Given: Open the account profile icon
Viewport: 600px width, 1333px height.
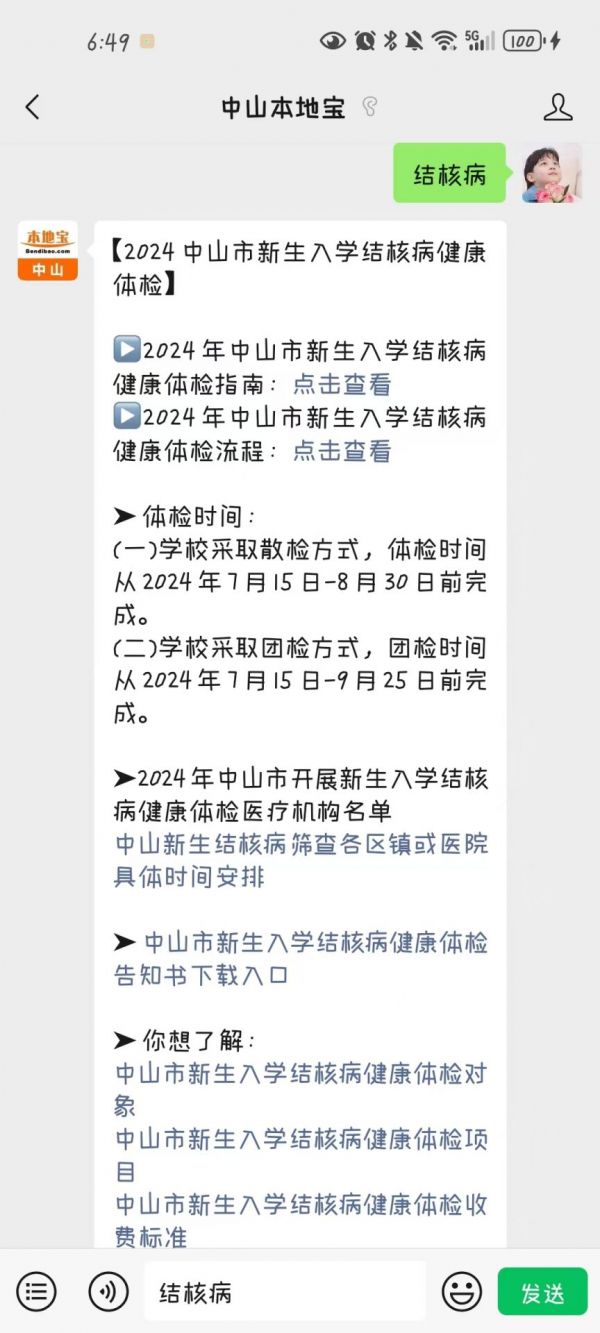Looking at the screenshot, I should 557,108.
